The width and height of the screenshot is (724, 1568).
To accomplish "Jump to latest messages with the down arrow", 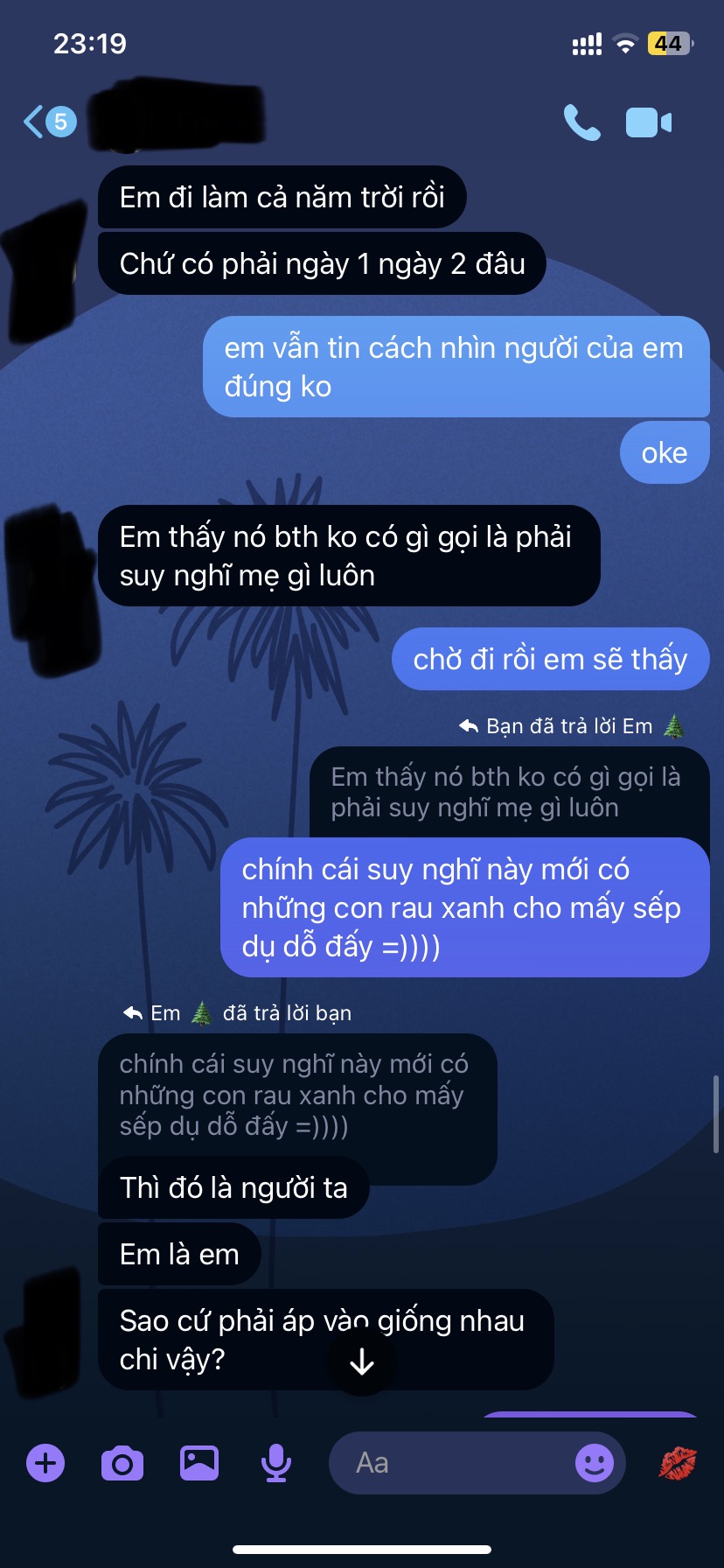I will click(361, 1362).
